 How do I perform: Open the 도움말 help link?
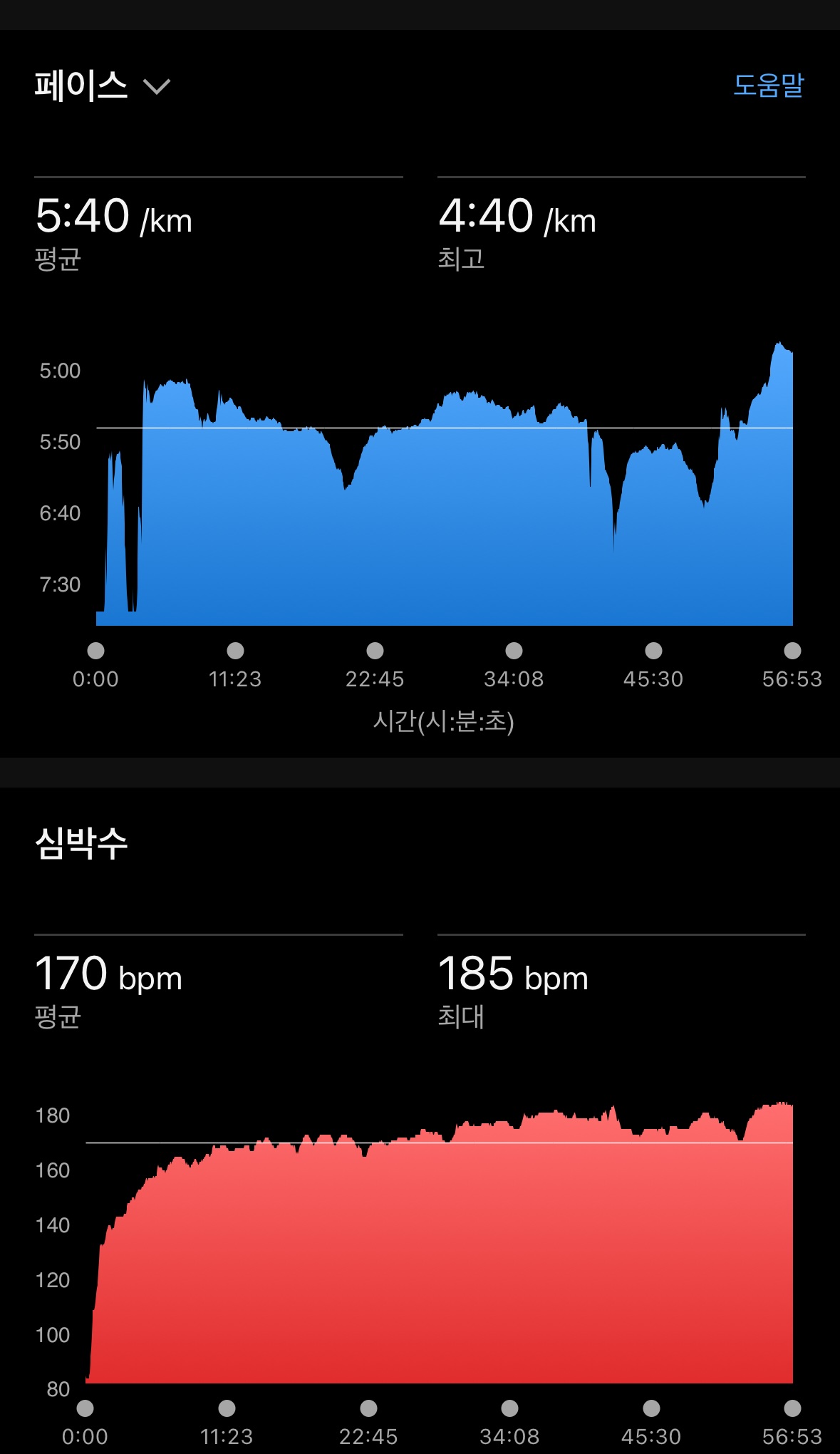click(x=768, y=86)
